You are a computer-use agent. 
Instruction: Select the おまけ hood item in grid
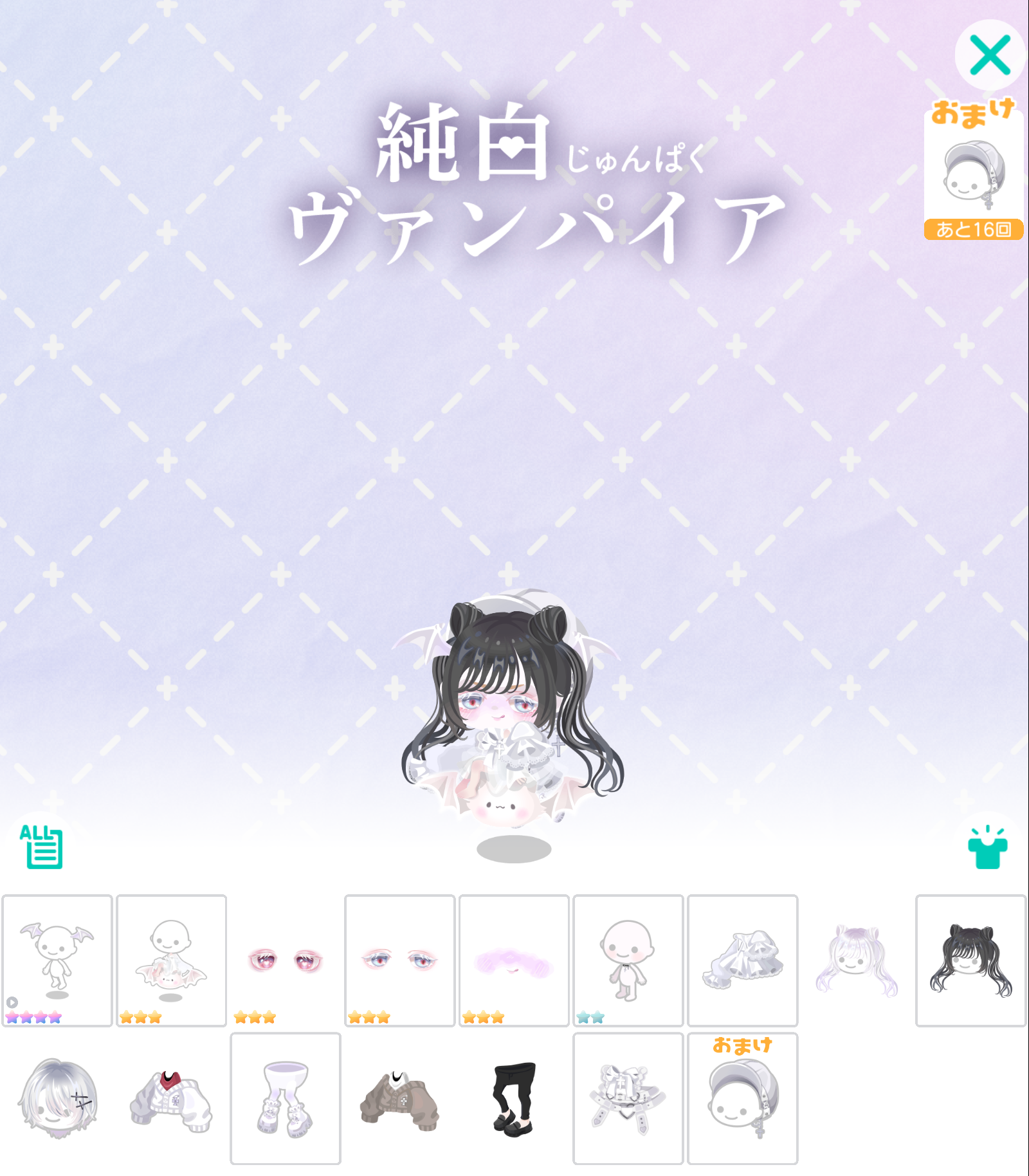click(x=742, y=1098)
